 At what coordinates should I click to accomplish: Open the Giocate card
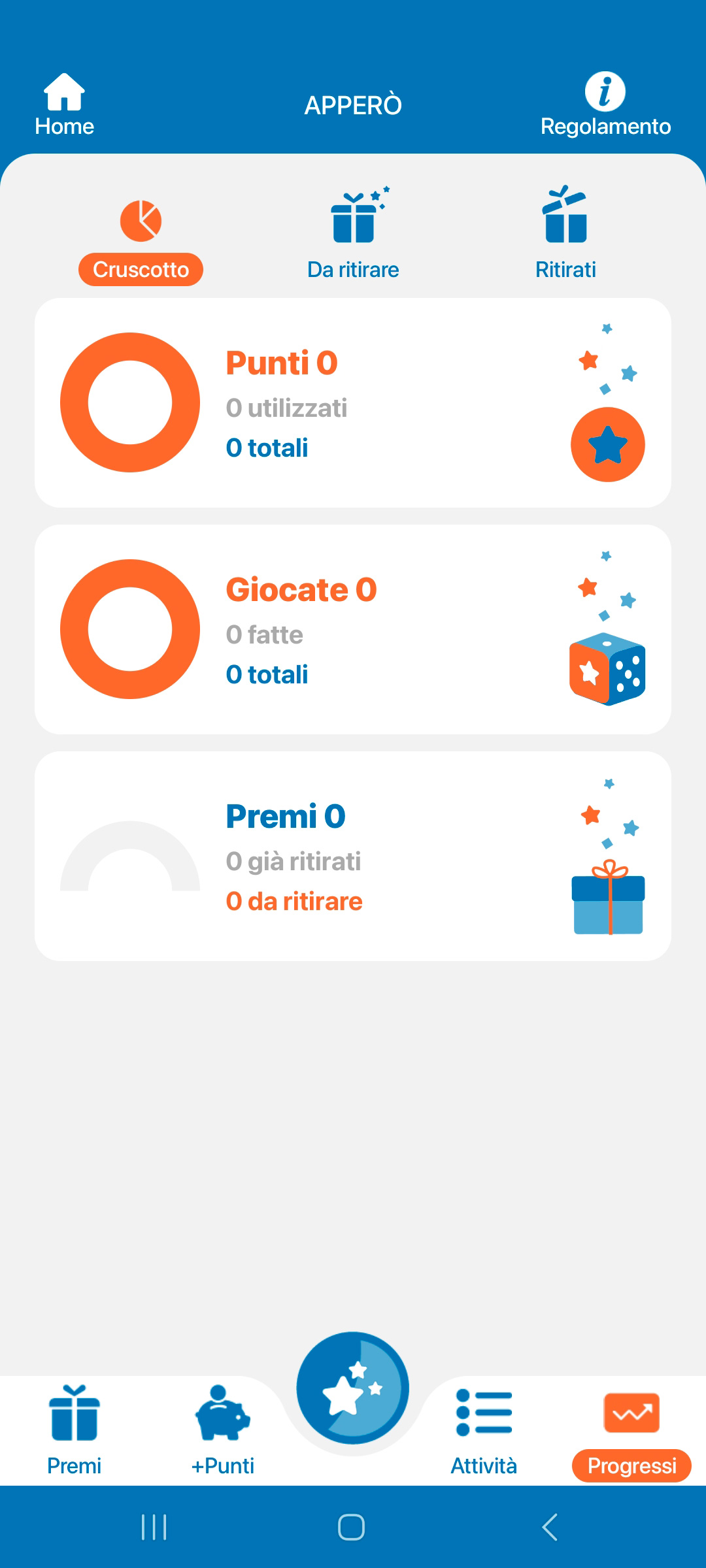353,629
